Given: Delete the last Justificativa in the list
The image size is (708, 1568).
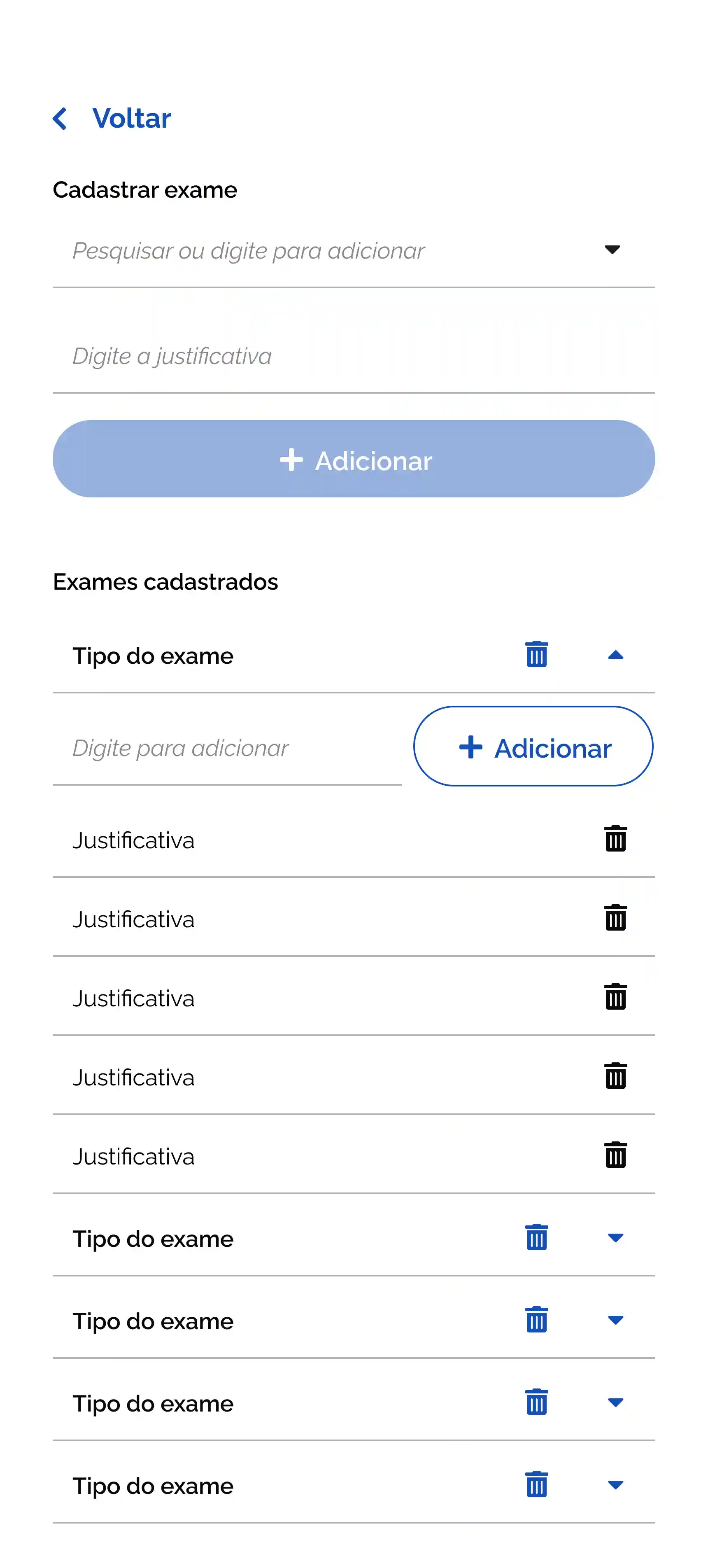Looking at the screenshot, I should [615, 1155].
